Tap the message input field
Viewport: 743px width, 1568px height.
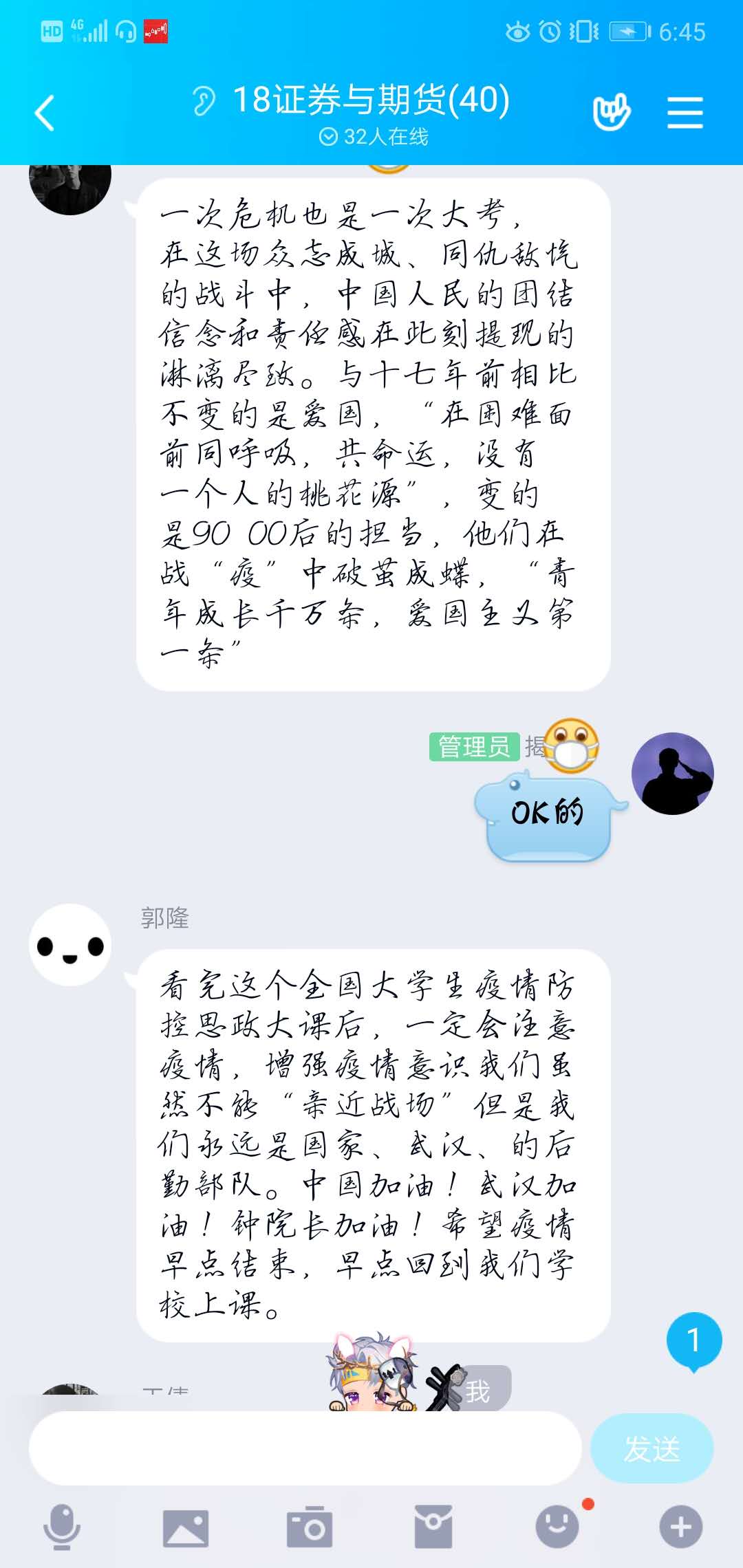[x=305, y=1448]
